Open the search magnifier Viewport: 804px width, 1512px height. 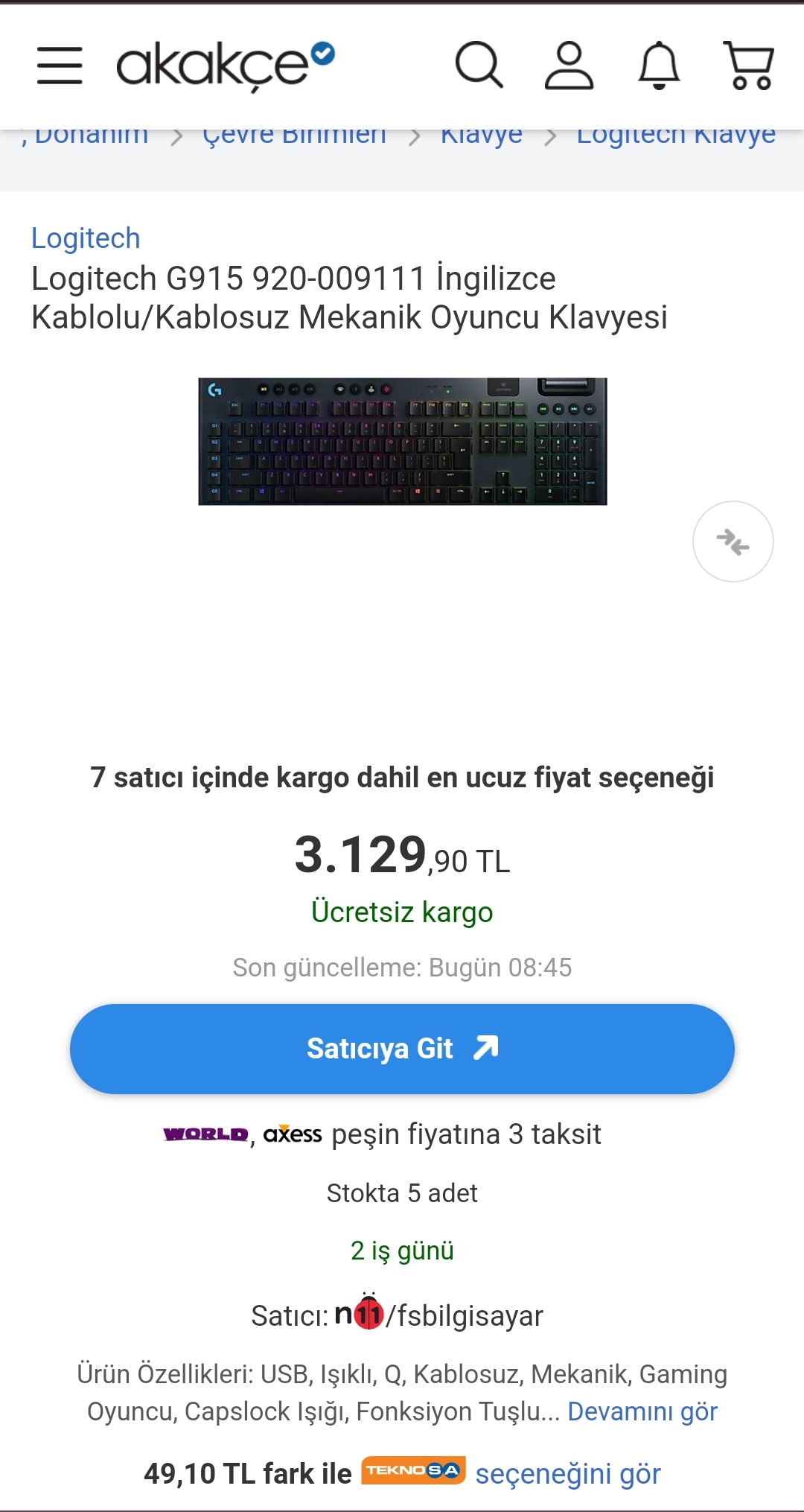pyautogui.click(x=479, y=66)
